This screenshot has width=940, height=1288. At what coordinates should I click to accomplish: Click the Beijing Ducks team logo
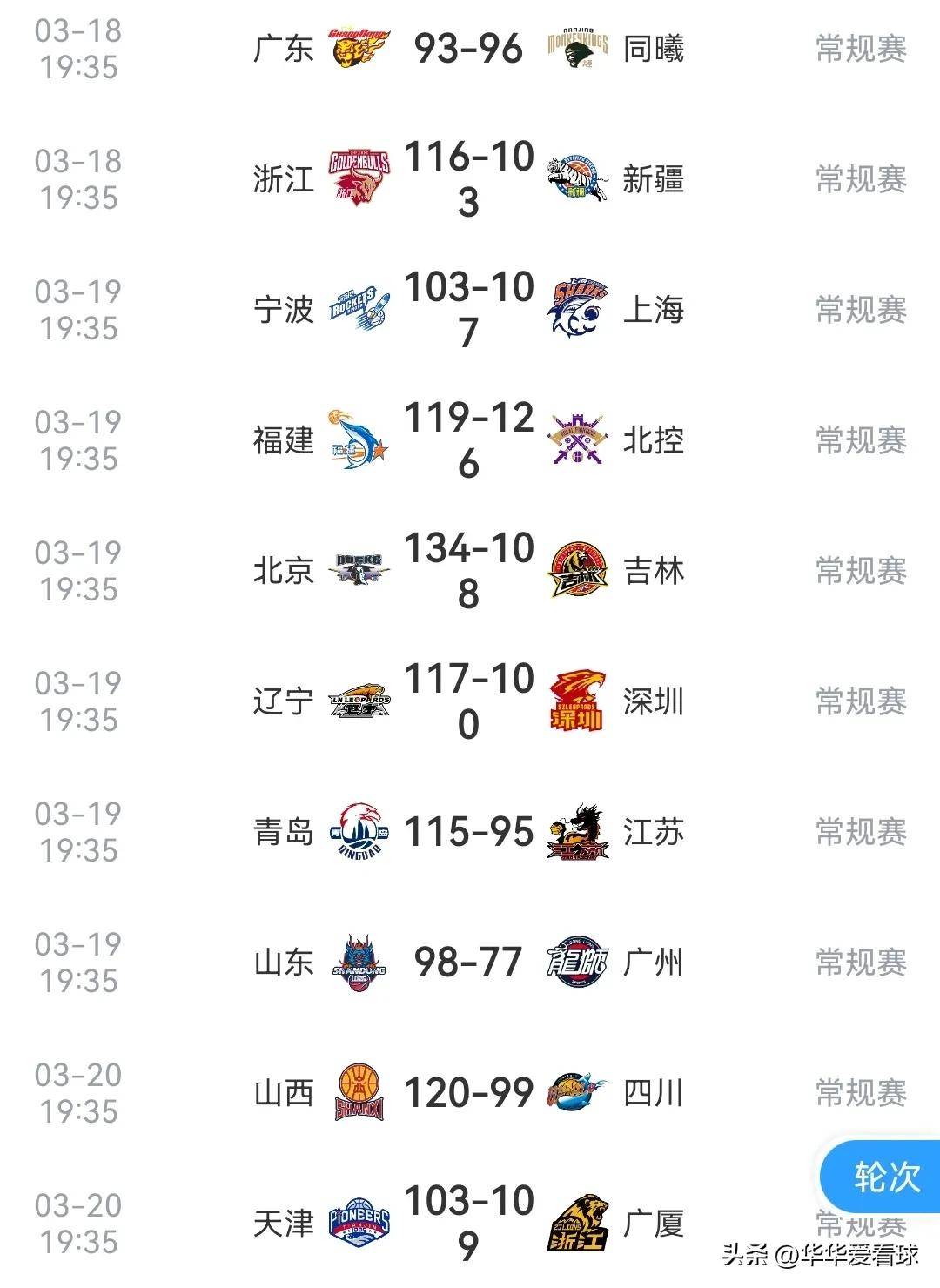click(359, 570)
